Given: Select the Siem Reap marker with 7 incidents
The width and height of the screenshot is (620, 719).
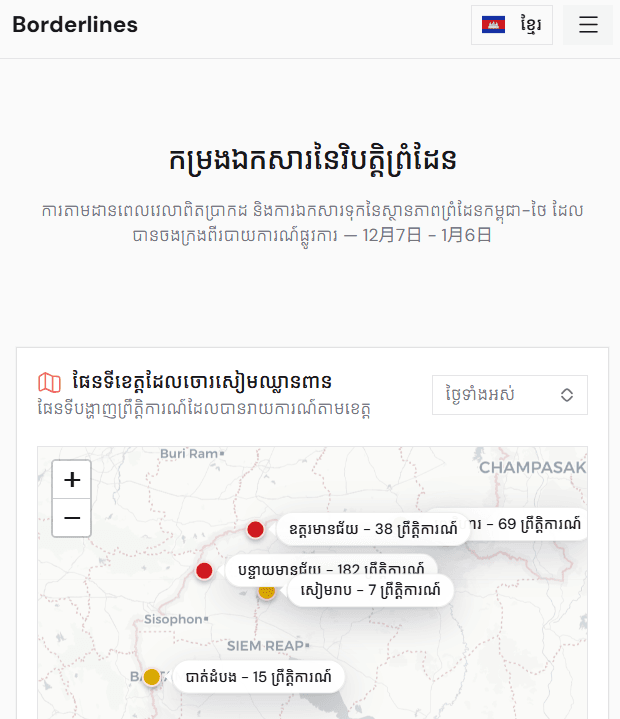Looking at the screenshot, I should pos(267,591).
